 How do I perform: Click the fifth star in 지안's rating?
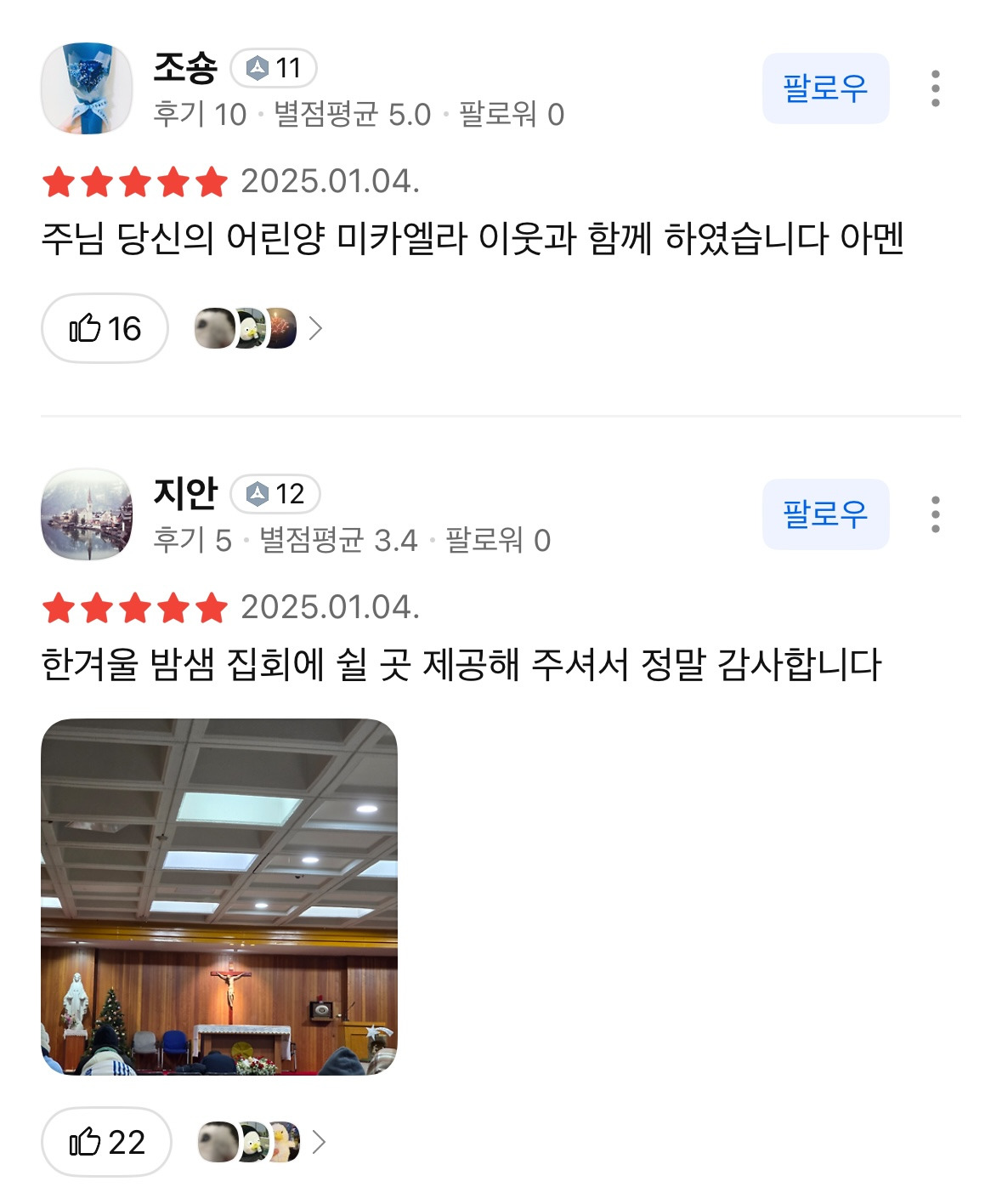[213, 606]
